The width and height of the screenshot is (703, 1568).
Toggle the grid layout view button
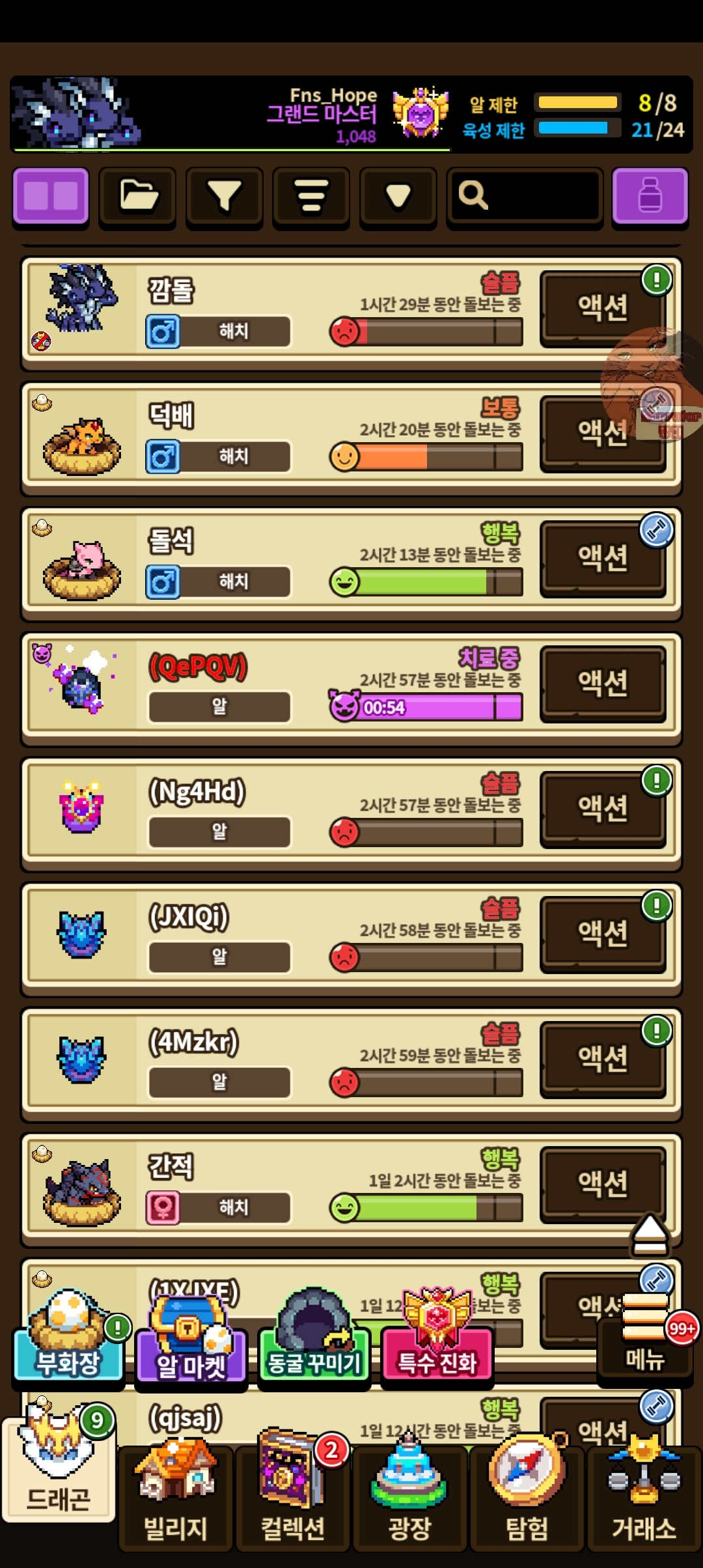pyautogui.click(x=51, y=196)
